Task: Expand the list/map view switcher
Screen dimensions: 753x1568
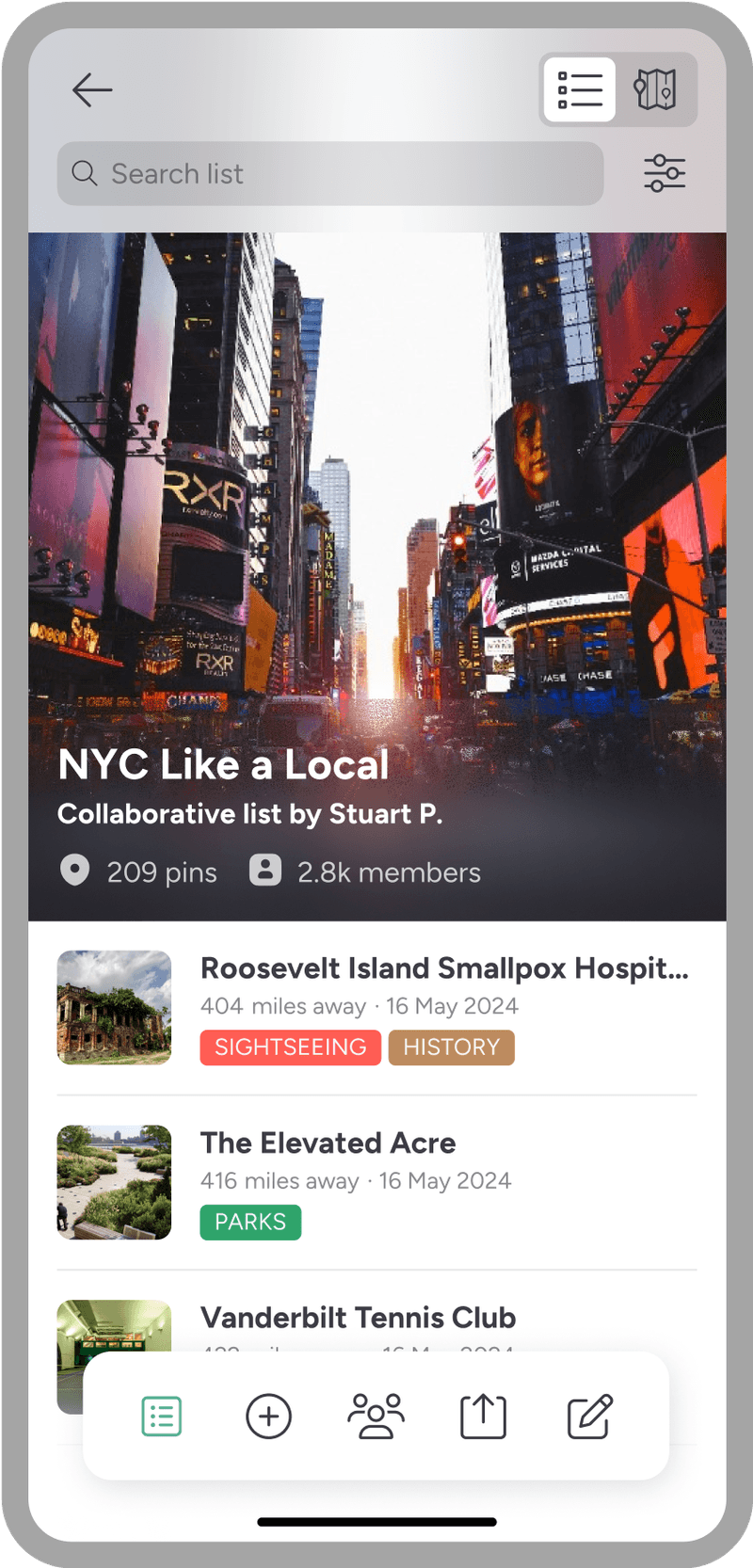Action: pos(618,89)
